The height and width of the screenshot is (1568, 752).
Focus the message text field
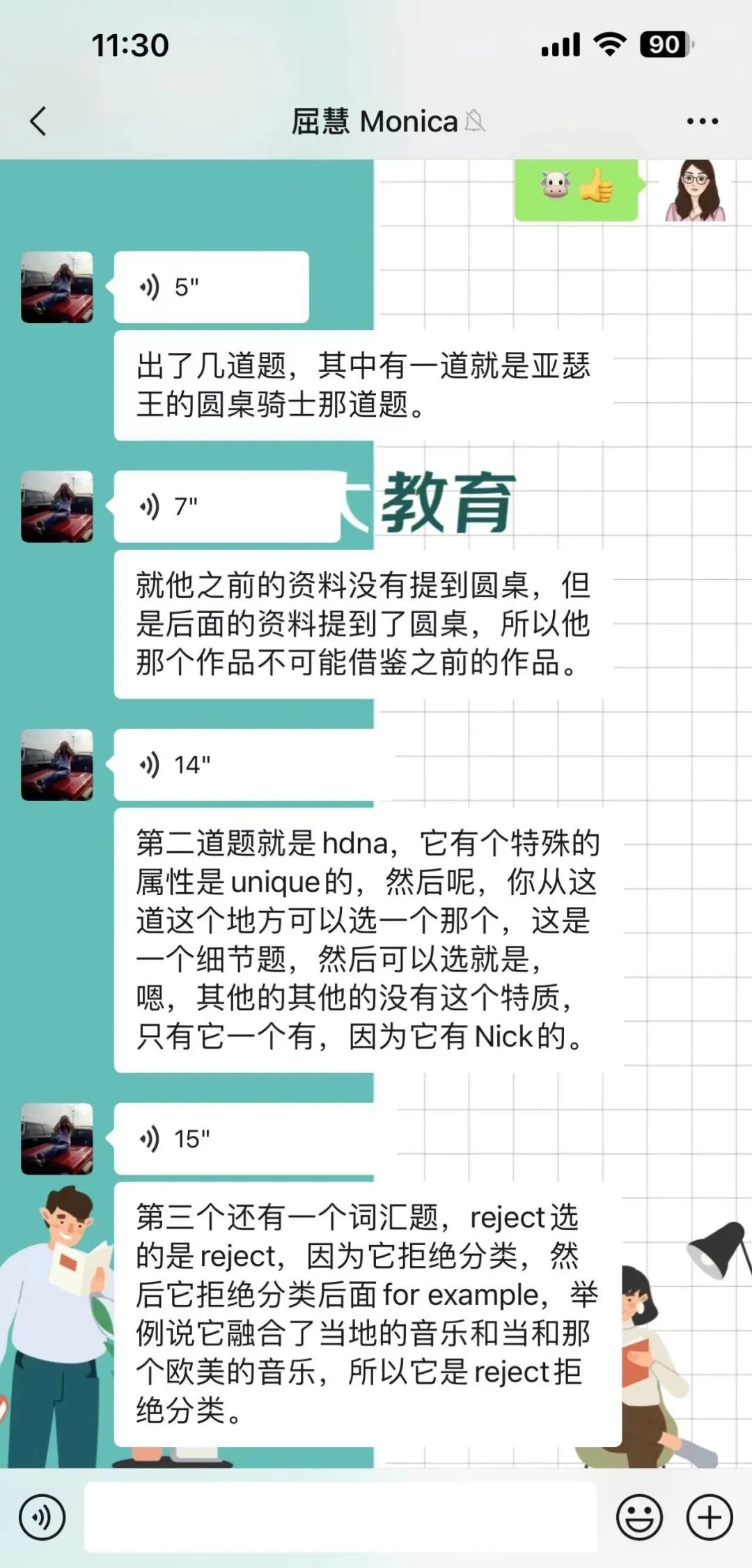(x=340, y=1517)
